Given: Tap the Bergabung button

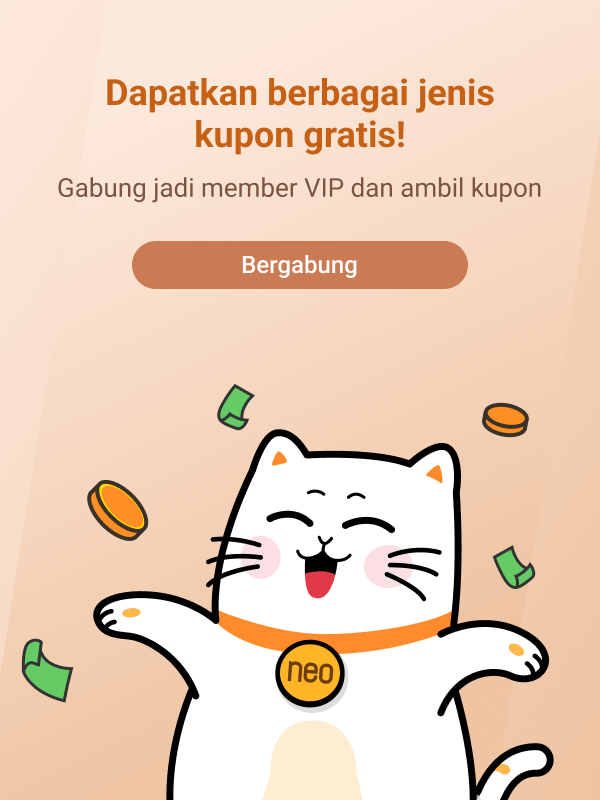Looking at the screenshot, I should click(x=300, y=265).
